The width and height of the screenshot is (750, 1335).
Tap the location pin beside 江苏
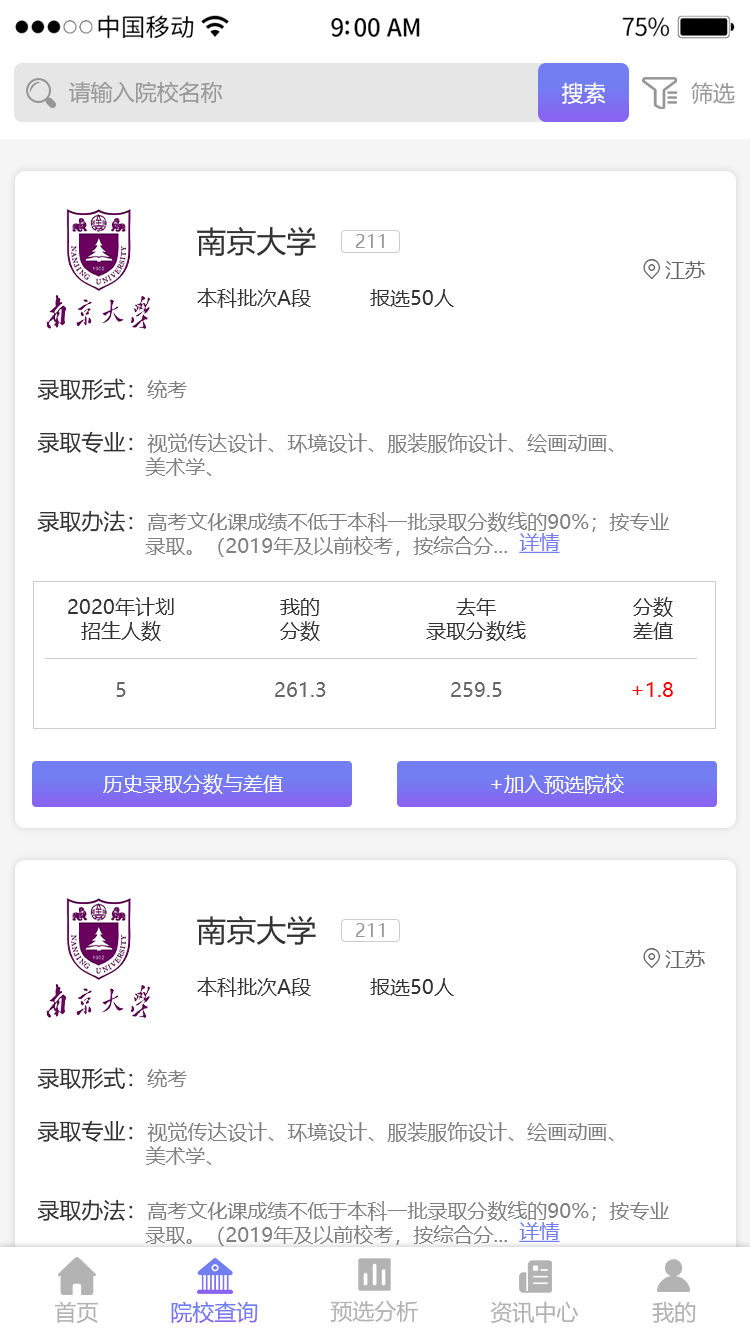tap(651, 269)
